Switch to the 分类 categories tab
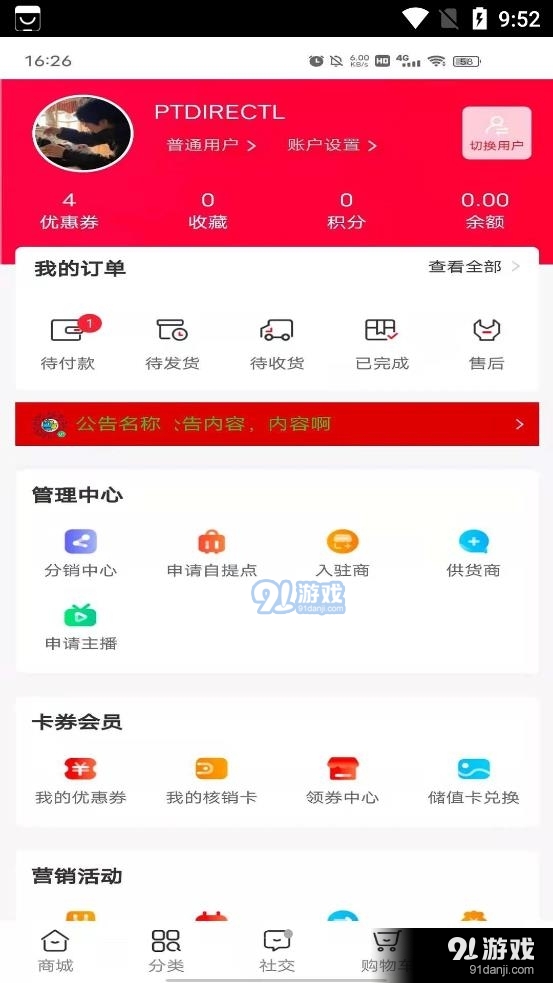 coord(166,950)
